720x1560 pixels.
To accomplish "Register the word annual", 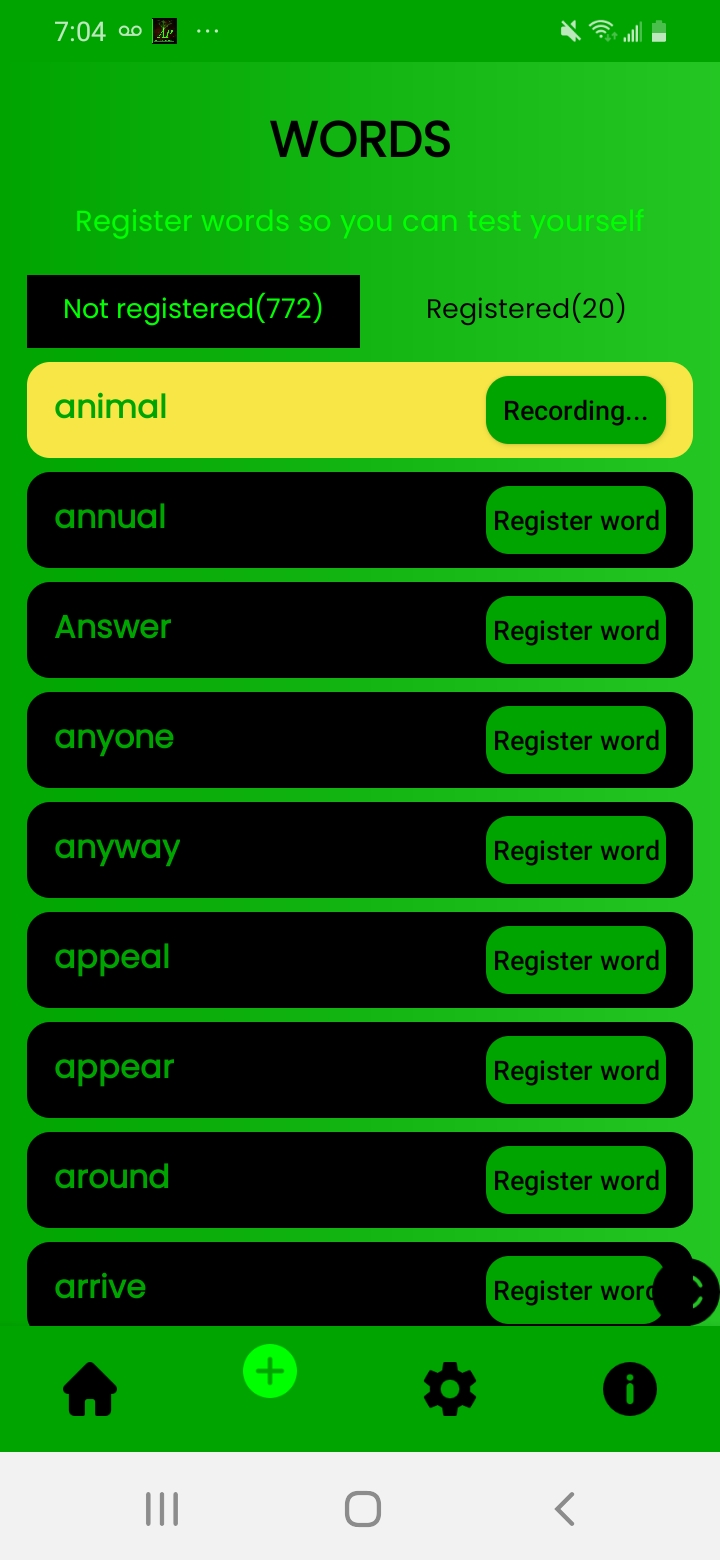I will tap(576, 520).
